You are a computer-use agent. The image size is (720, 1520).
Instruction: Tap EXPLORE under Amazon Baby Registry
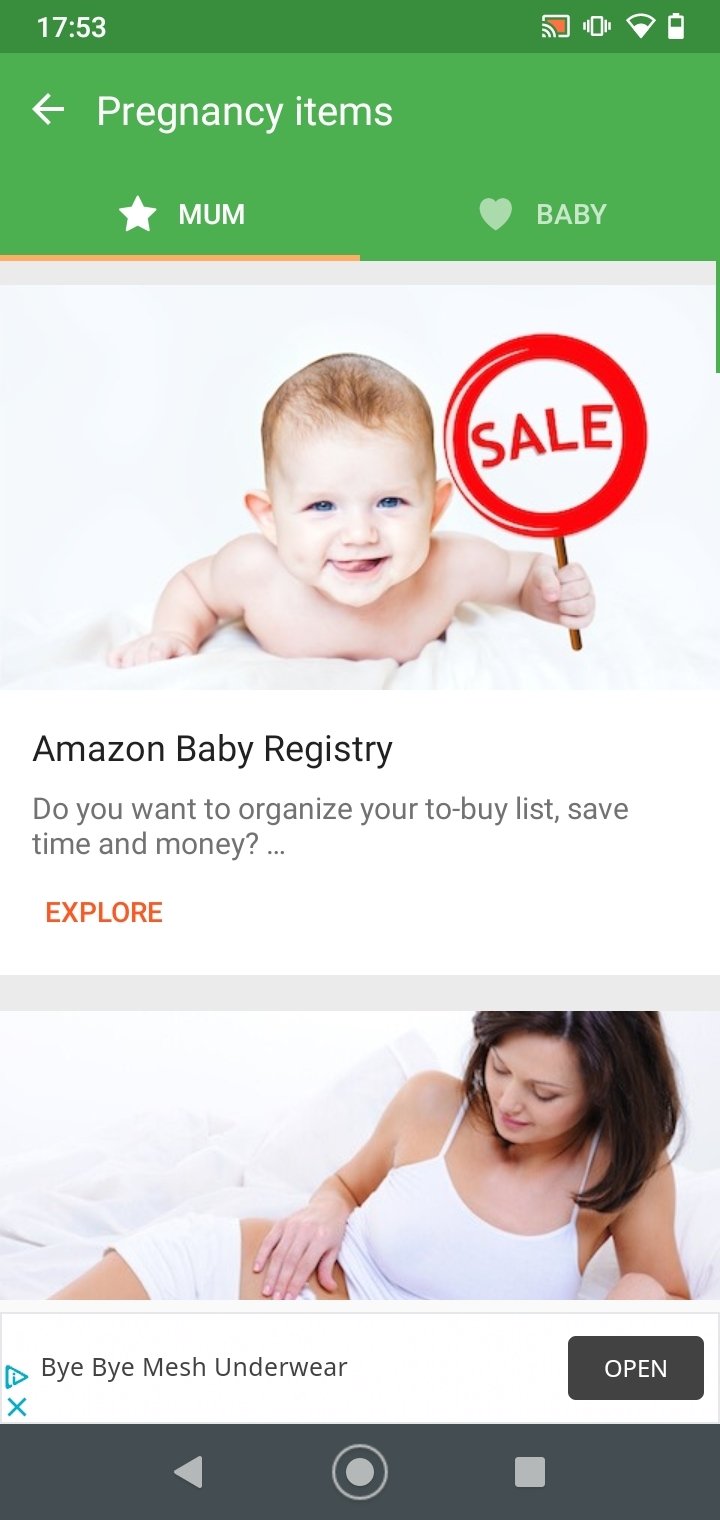tap(104, 912)
